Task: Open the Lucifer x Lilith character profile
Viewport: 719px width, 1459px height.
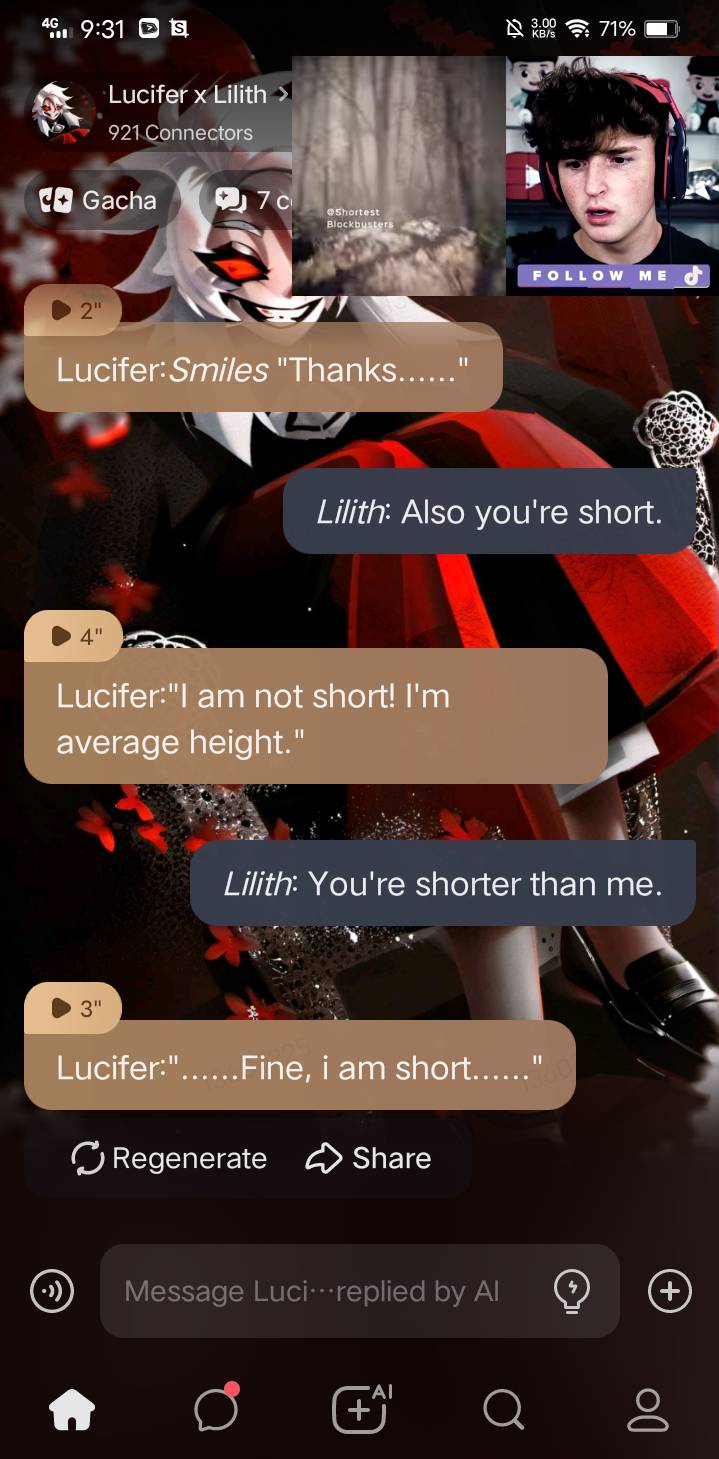Action: tap(188, 96)
